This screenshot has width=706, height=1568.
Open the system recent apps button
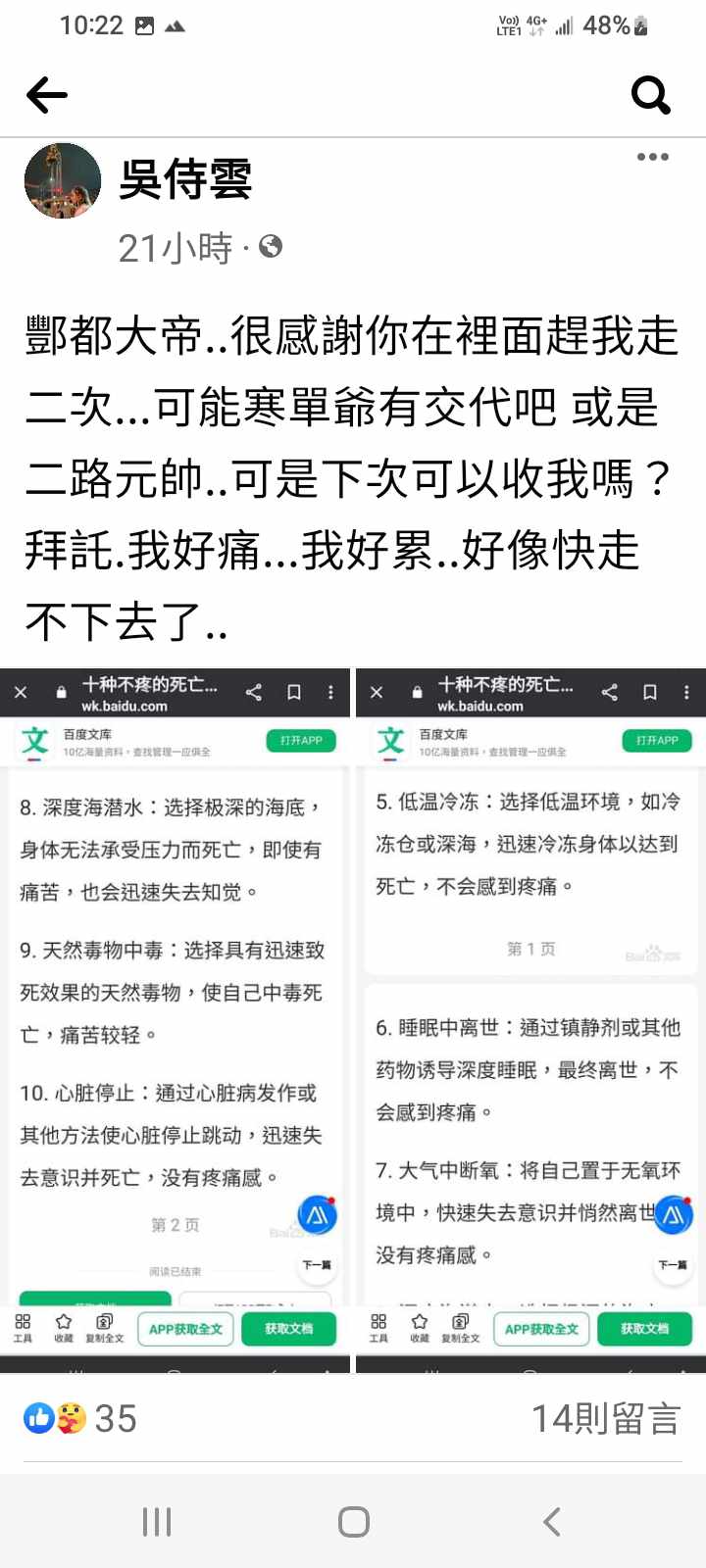[157, 1522]
